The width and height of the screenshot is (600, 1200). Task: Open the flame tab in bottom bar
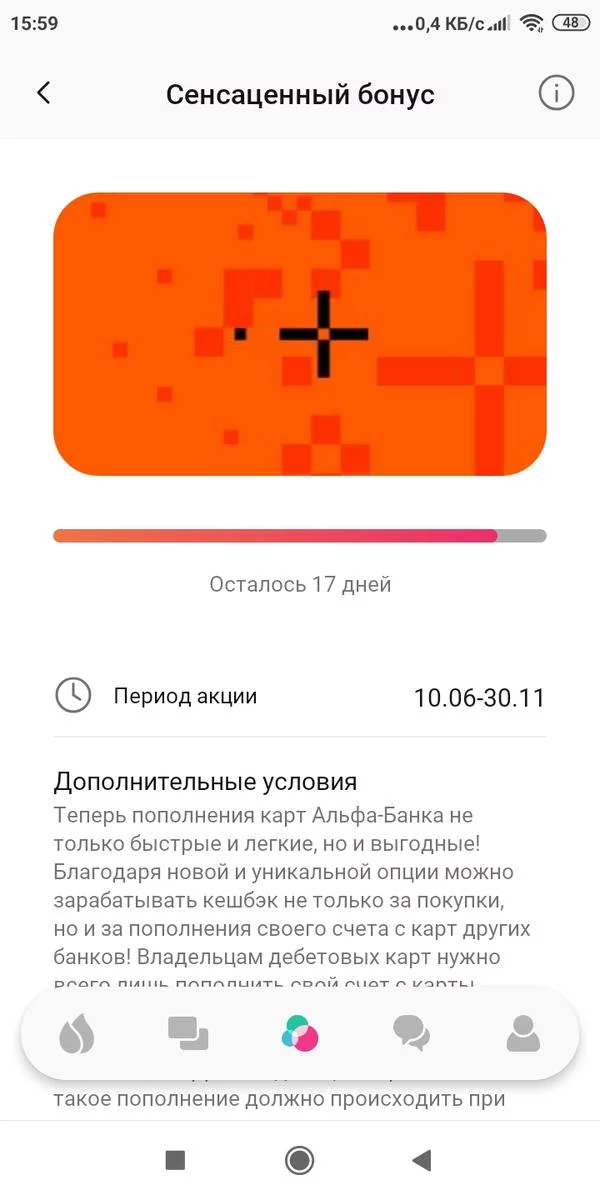point(77,1034)
